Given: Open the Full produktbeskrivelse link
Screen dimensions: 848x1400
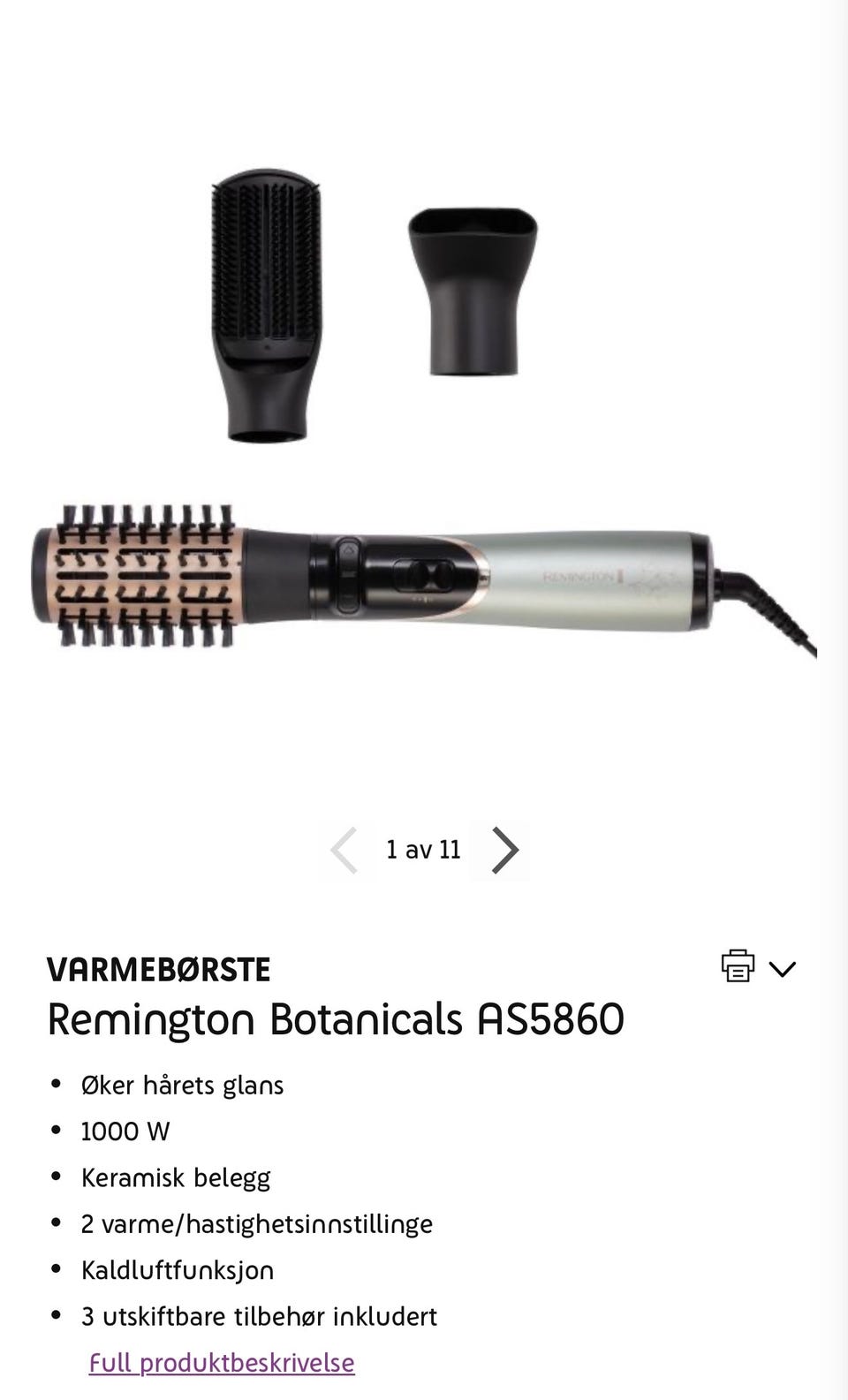Looking at the screenshot, I should pyautogui.click(x=222, y=1362).
